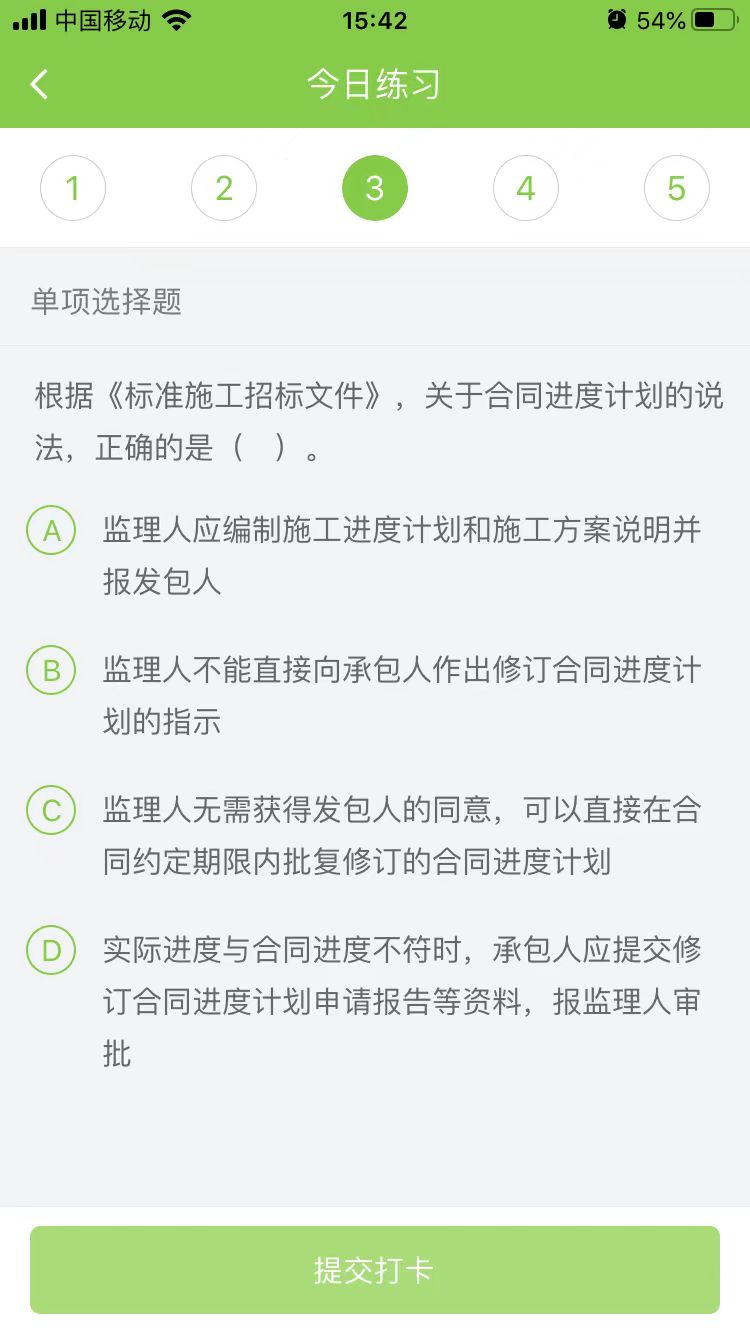Jump to question 2
The width and height of the screenshot is (750, 1334).
tap(224, 188)
